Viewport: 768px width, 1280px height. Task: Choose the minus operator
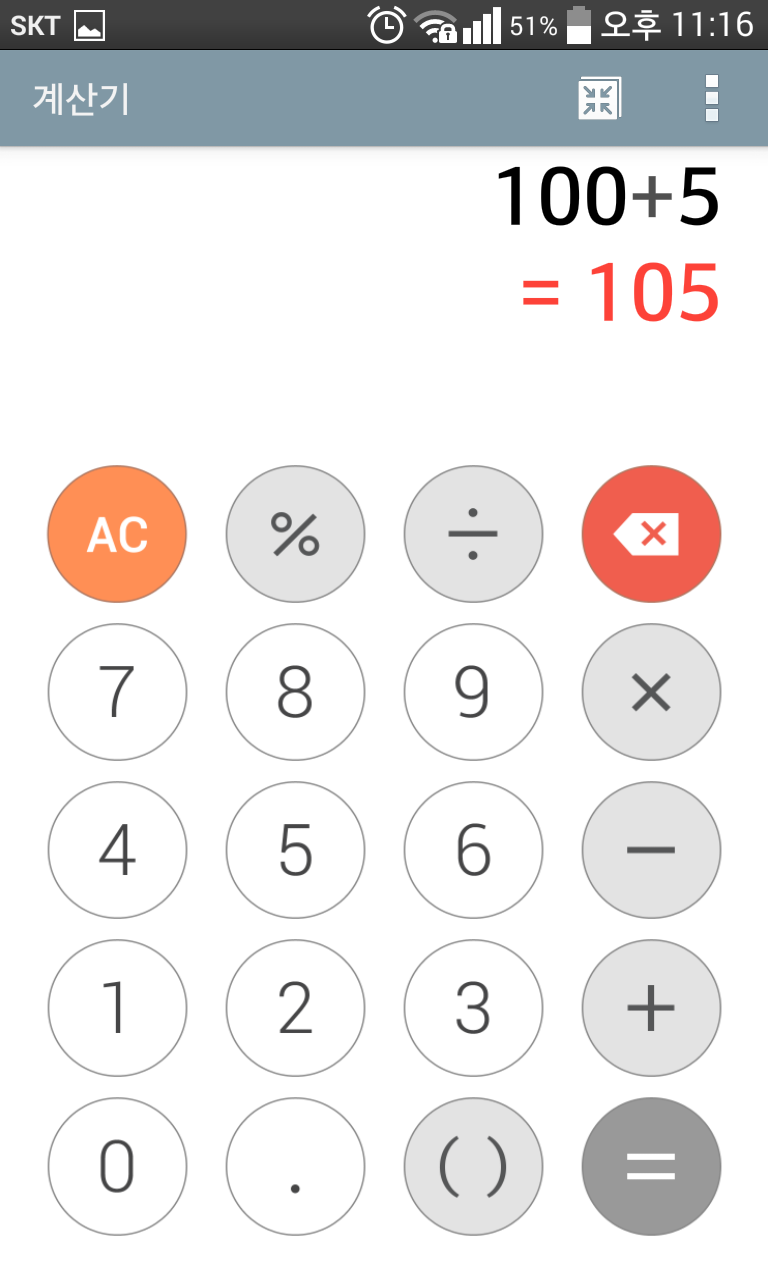(x=651, y=850)
